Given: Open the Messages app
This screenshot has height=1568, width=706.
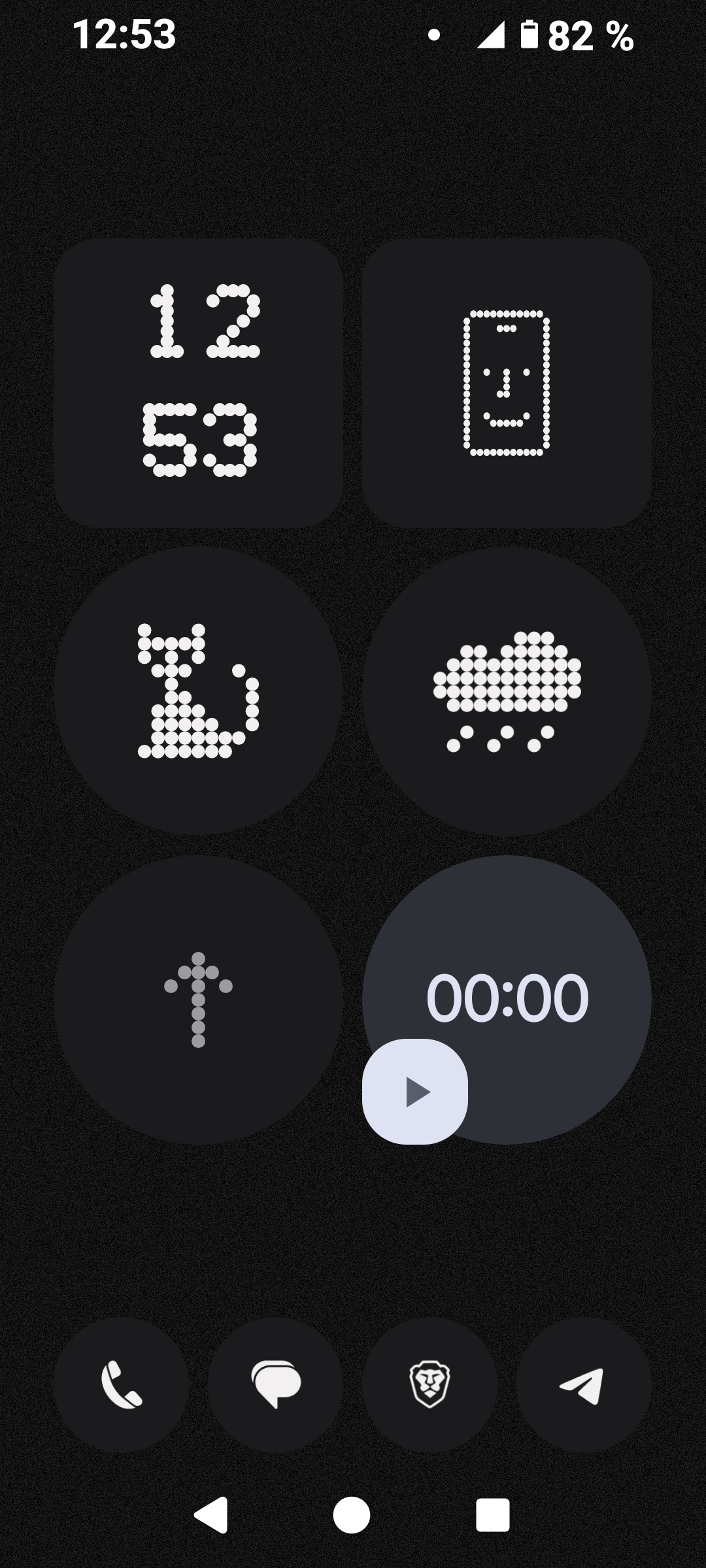Looking at the screenshot, I should click(x=275, y=1384).
